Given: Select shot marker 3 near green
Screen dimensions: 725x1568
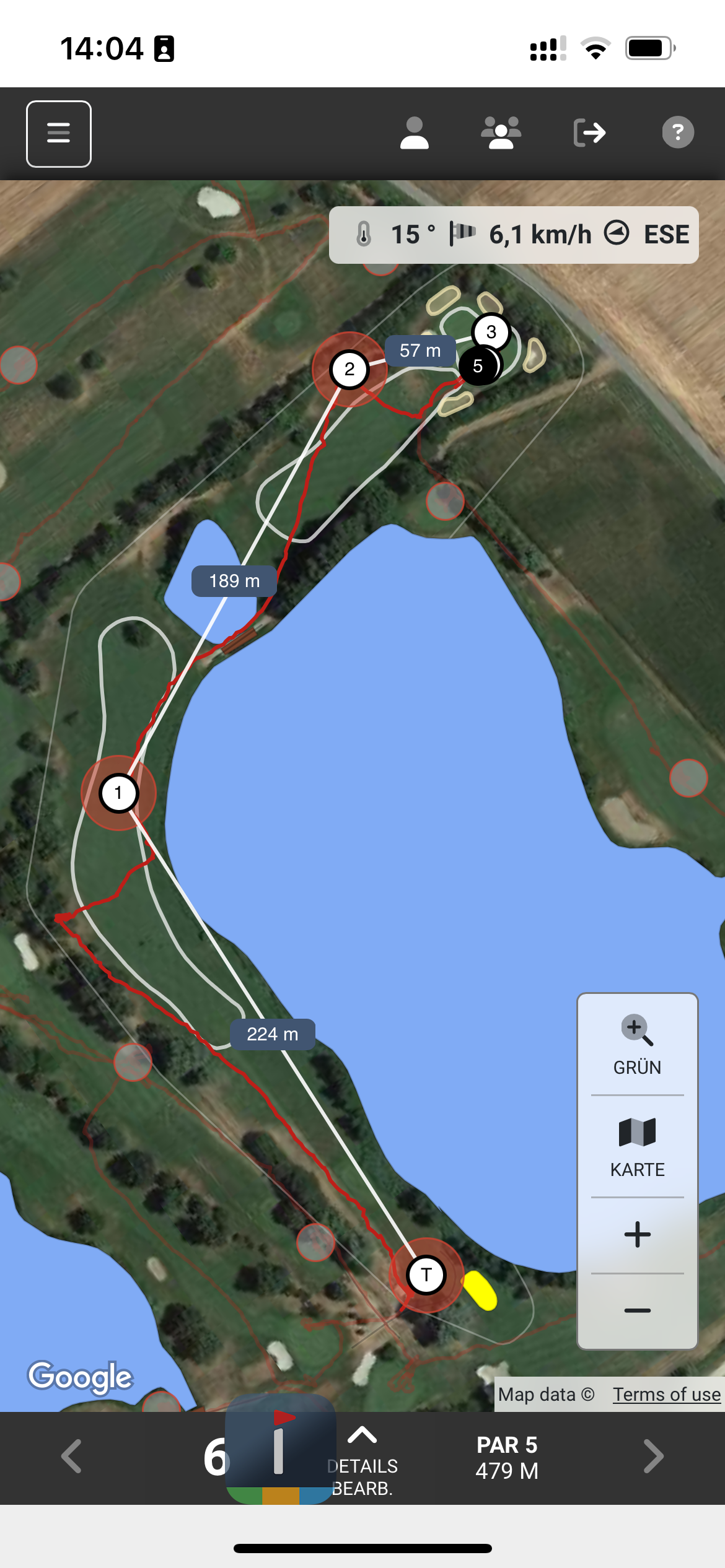Looking at the screenshot, I should point(491,332).
